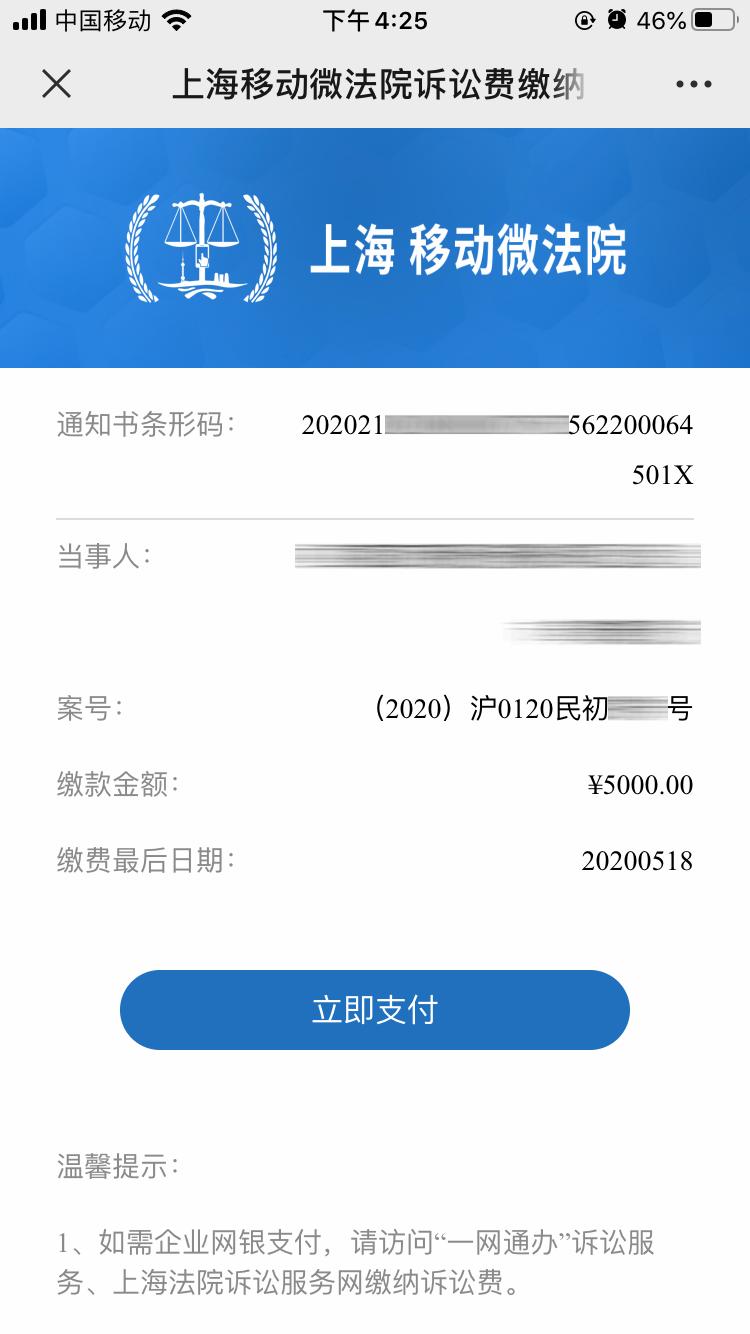Tap the payment deadline date 20200518
Screen dimensions: 750x1334
click(640, 861)
